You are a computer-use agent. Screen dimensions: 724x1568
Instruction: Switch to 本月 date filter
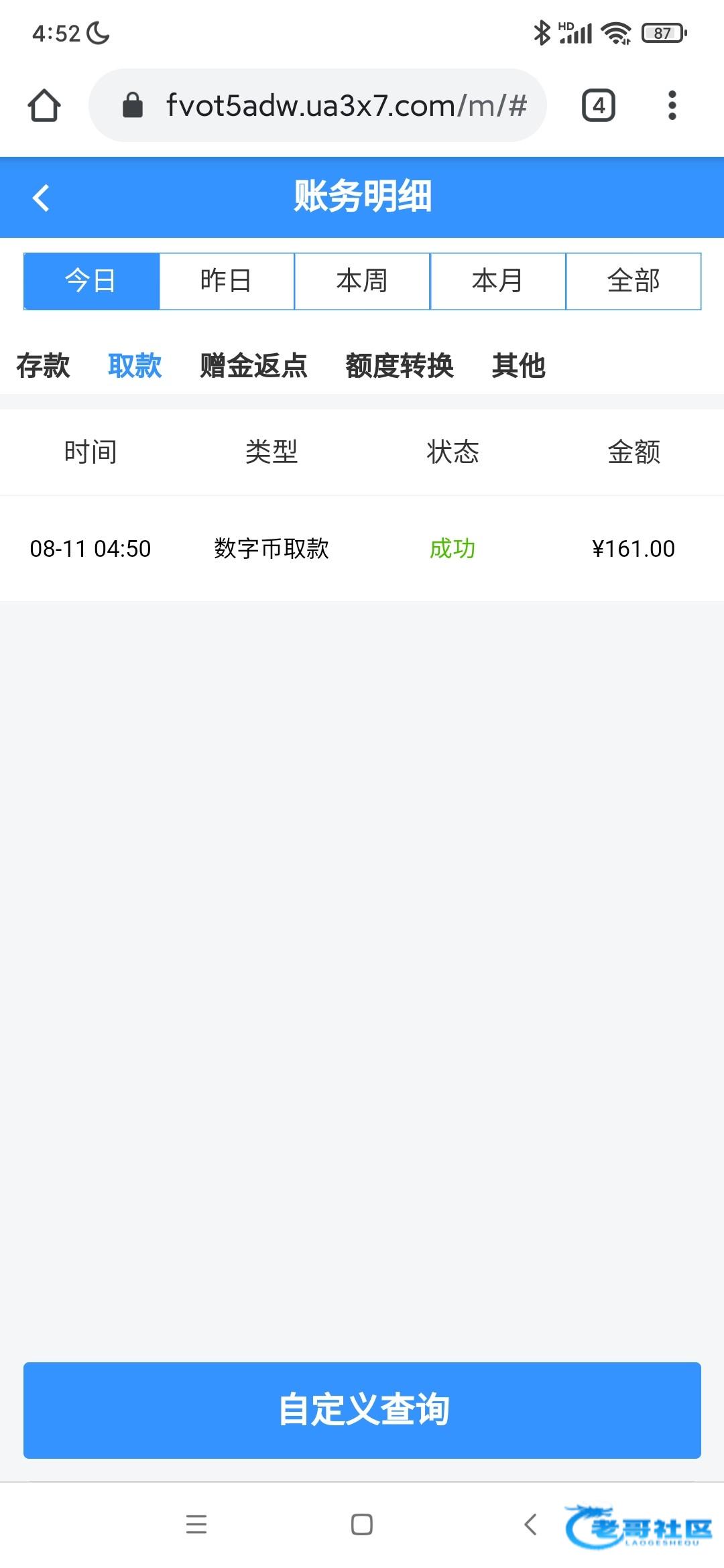497,281
